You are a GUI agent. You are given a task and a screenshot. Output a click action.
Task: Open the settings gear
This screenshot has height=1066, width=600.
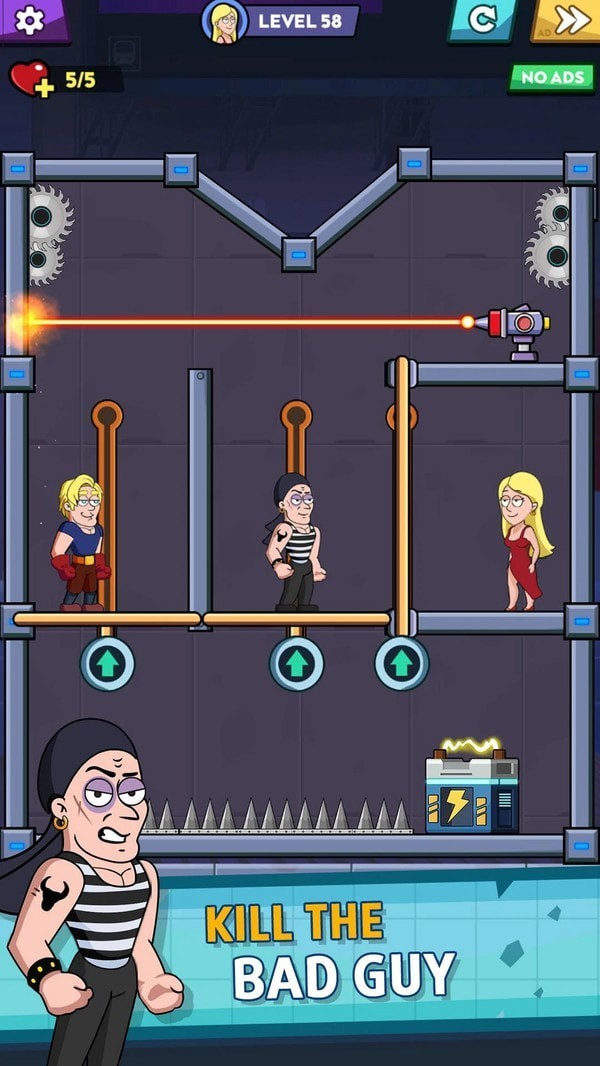(x=30, y=18)
